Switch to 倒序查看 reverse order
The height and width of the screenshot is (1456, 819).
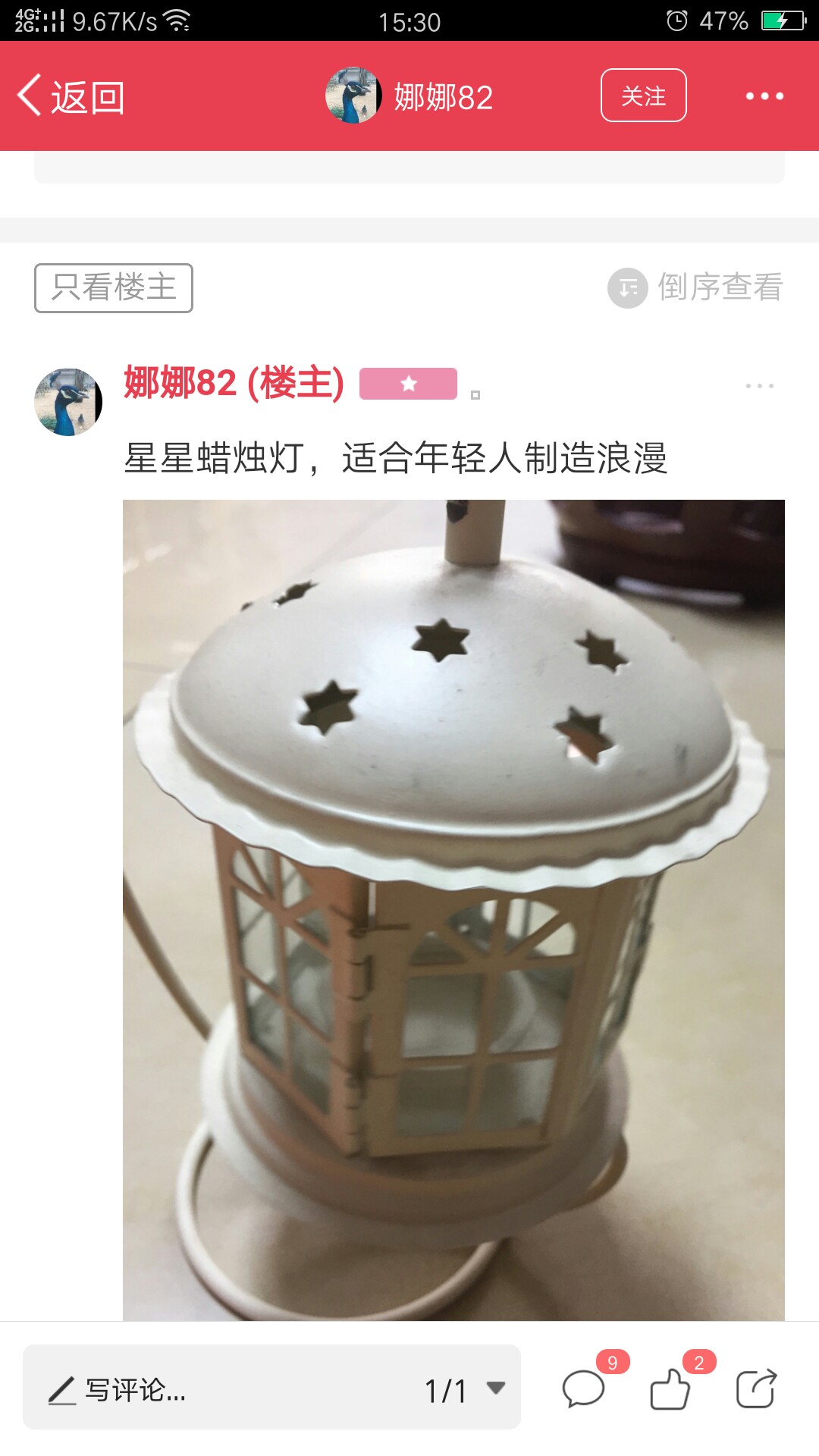695,287
